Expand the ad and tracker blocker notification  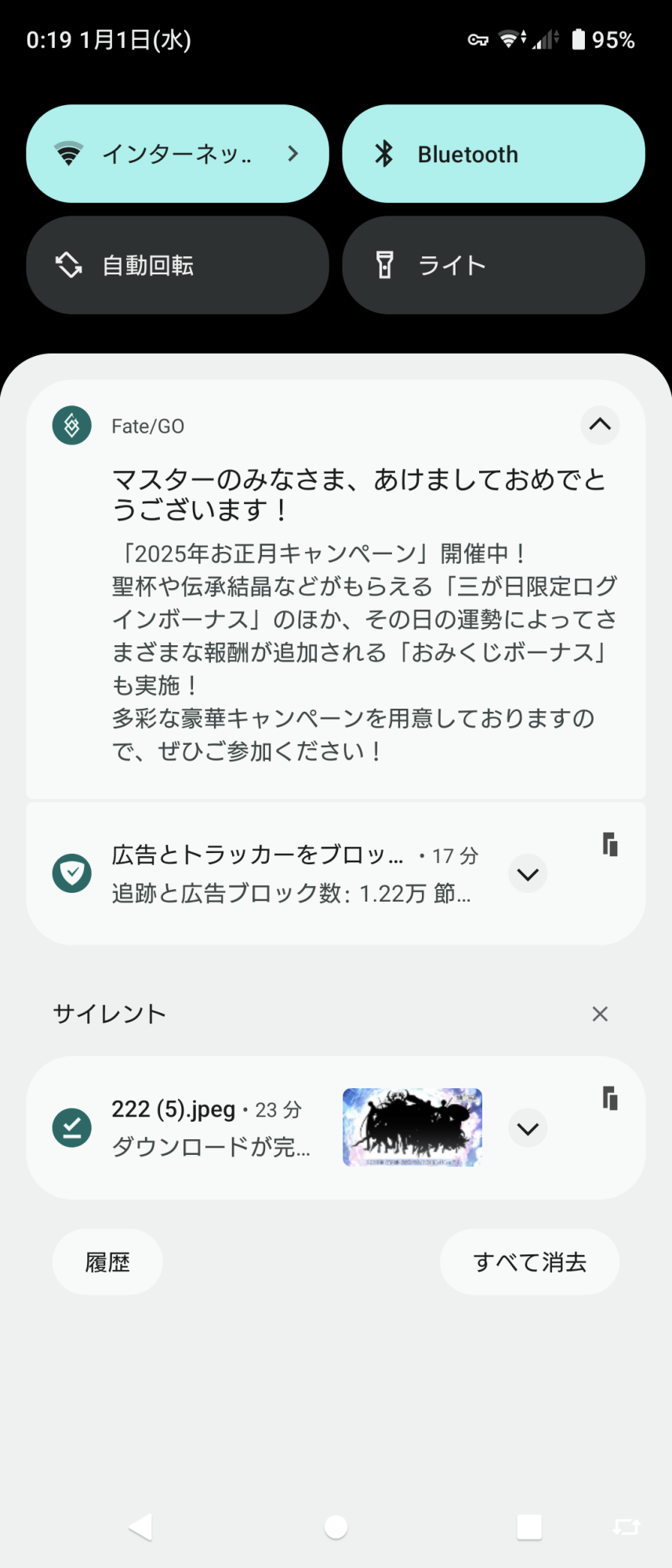[528, 873]
